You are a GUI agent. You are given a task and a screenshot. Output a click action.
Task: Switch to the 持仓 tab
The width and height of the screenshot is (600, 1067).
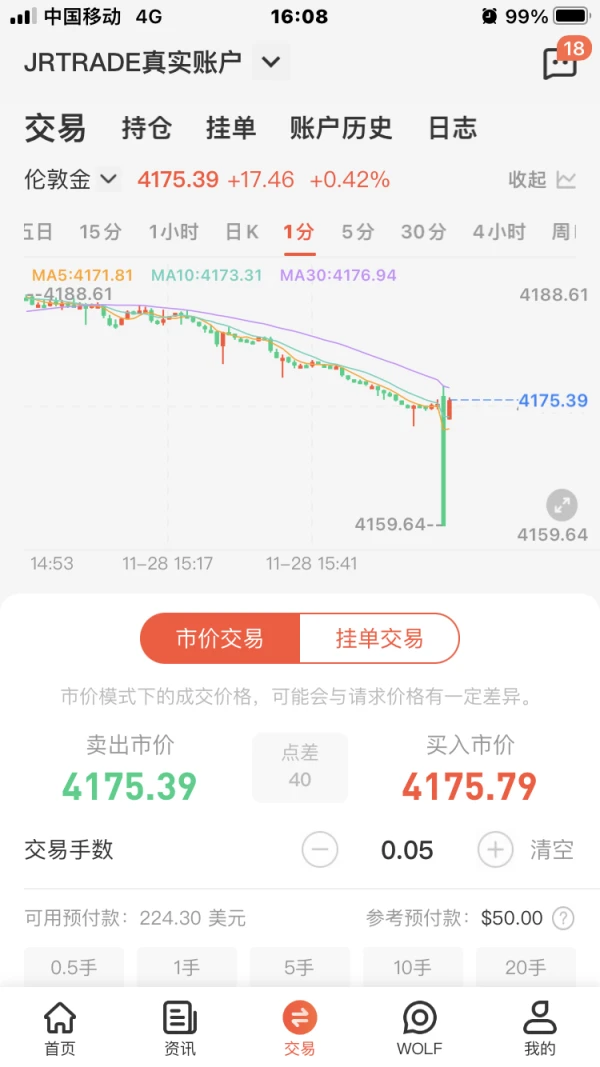pos(146,128)
